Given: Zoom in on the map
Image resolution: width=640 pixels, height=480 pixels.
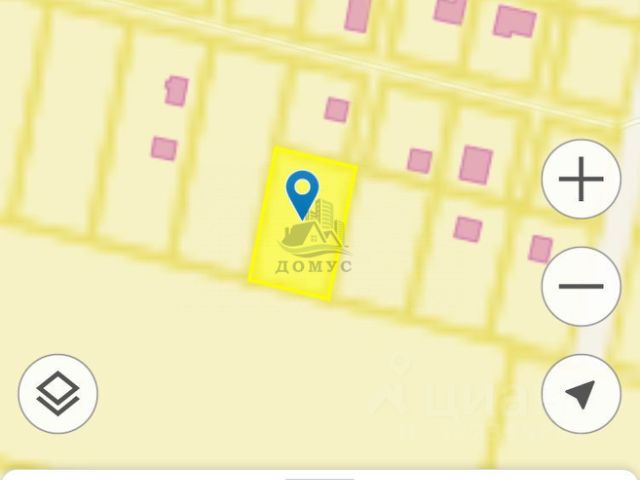Looking at the screenshot, I should pyautogui.click(x=581, y=182).
